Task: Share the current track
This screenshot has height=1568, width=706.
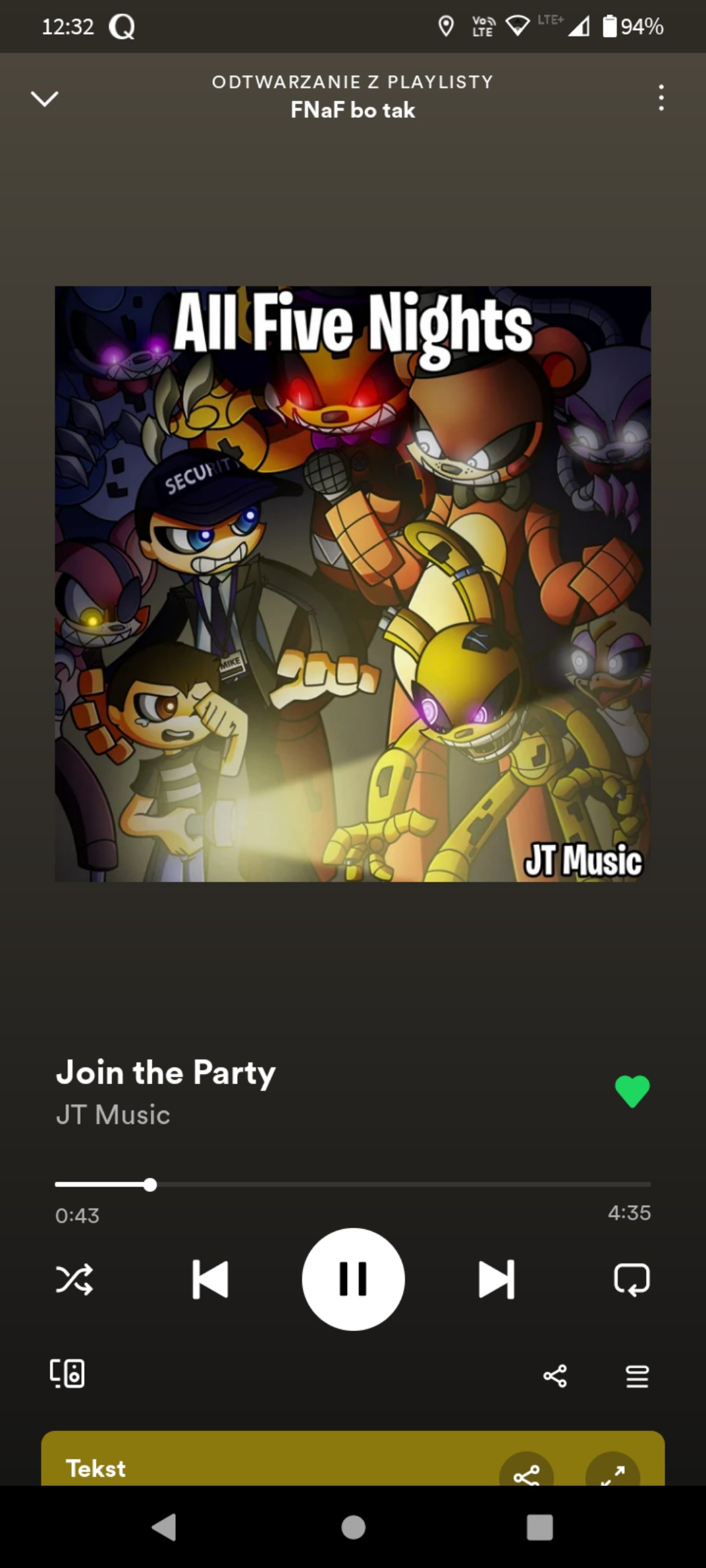Action: pyautogui.click(x=555, y=1376)
